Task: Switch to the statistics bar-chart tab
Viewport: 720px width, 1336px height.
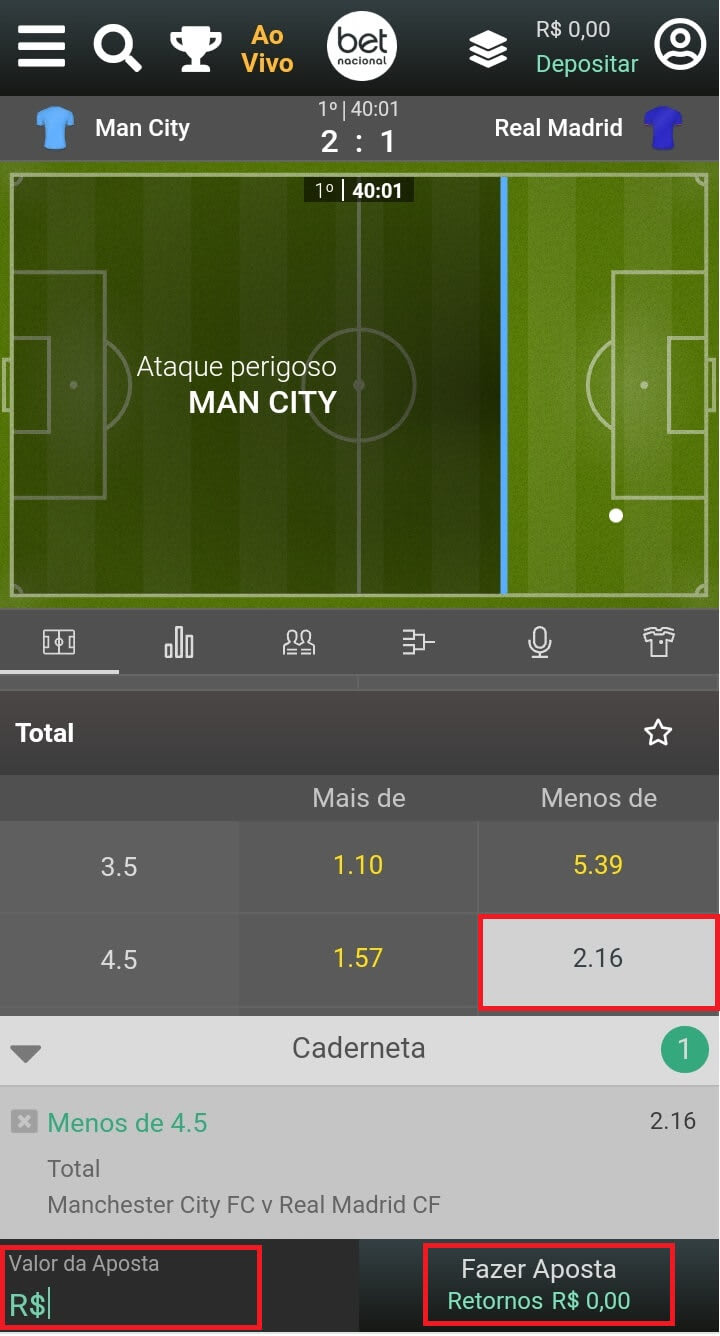Action: (x=179, y=643)
